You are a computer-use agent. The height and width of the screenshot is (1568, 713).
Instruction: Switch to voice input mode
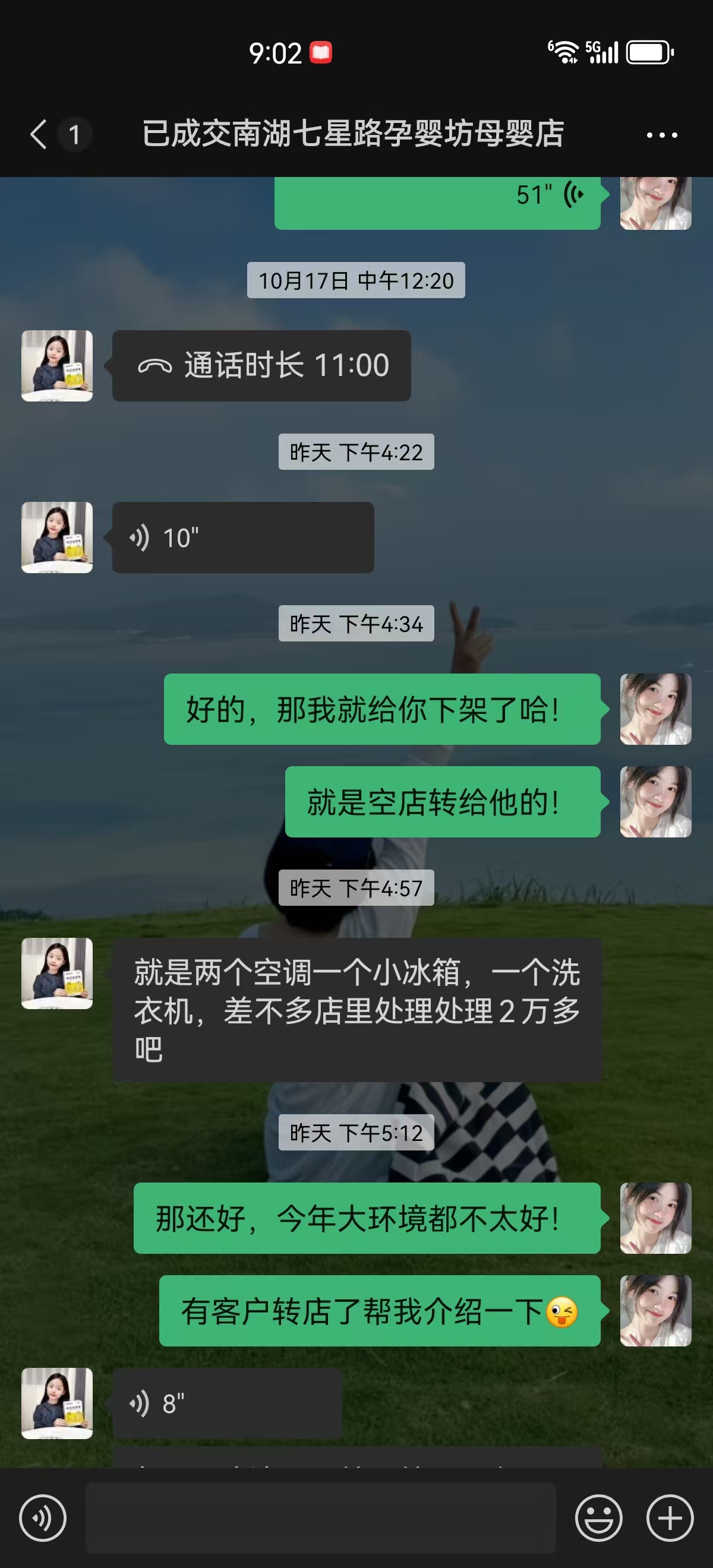43,1518
